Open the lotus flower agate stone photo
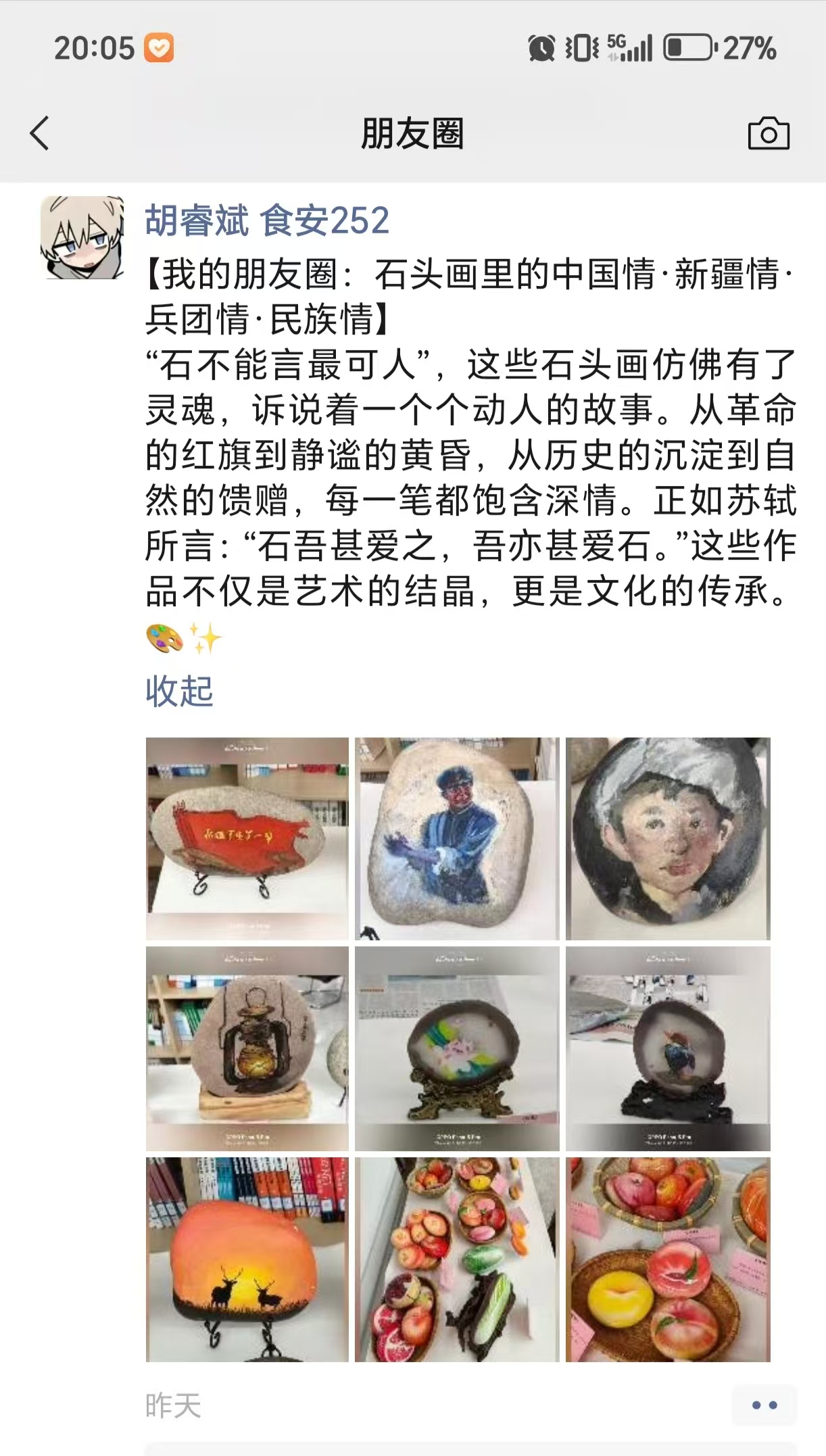Image resolution: width=826 pixels, height=1456 pixels. point(457,1048)
